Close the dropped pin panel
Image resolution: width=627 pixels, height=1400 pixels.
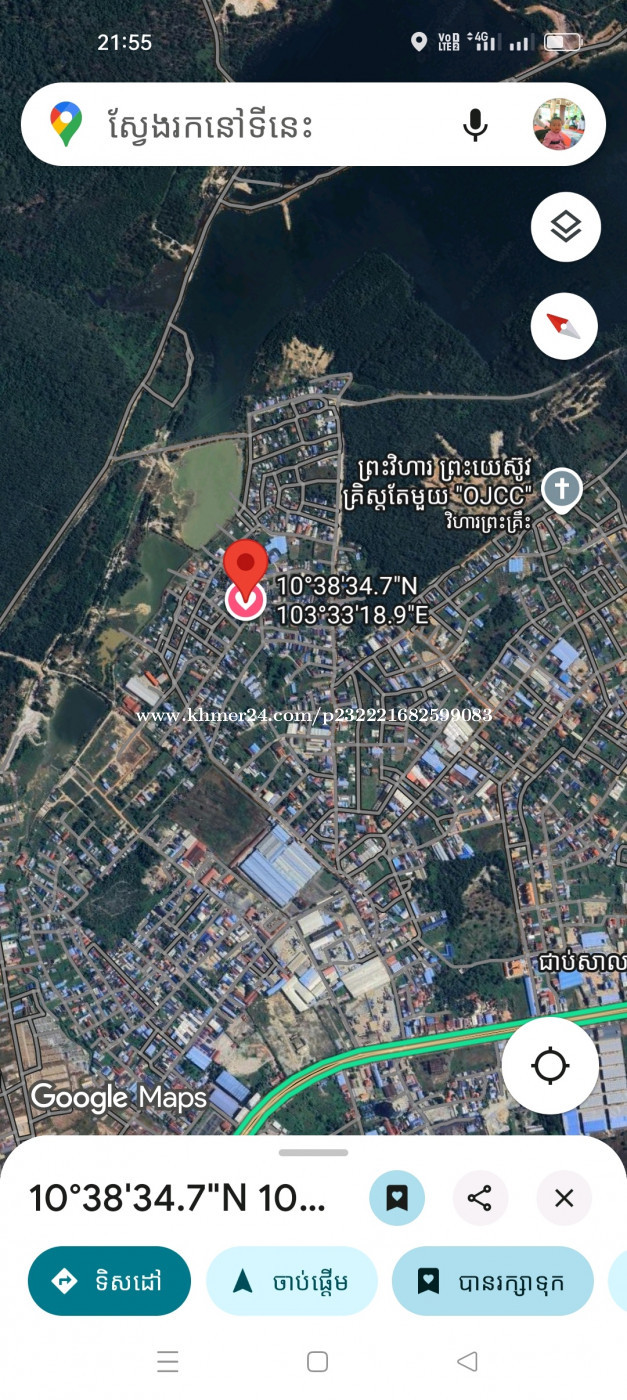coord(564,1198)
